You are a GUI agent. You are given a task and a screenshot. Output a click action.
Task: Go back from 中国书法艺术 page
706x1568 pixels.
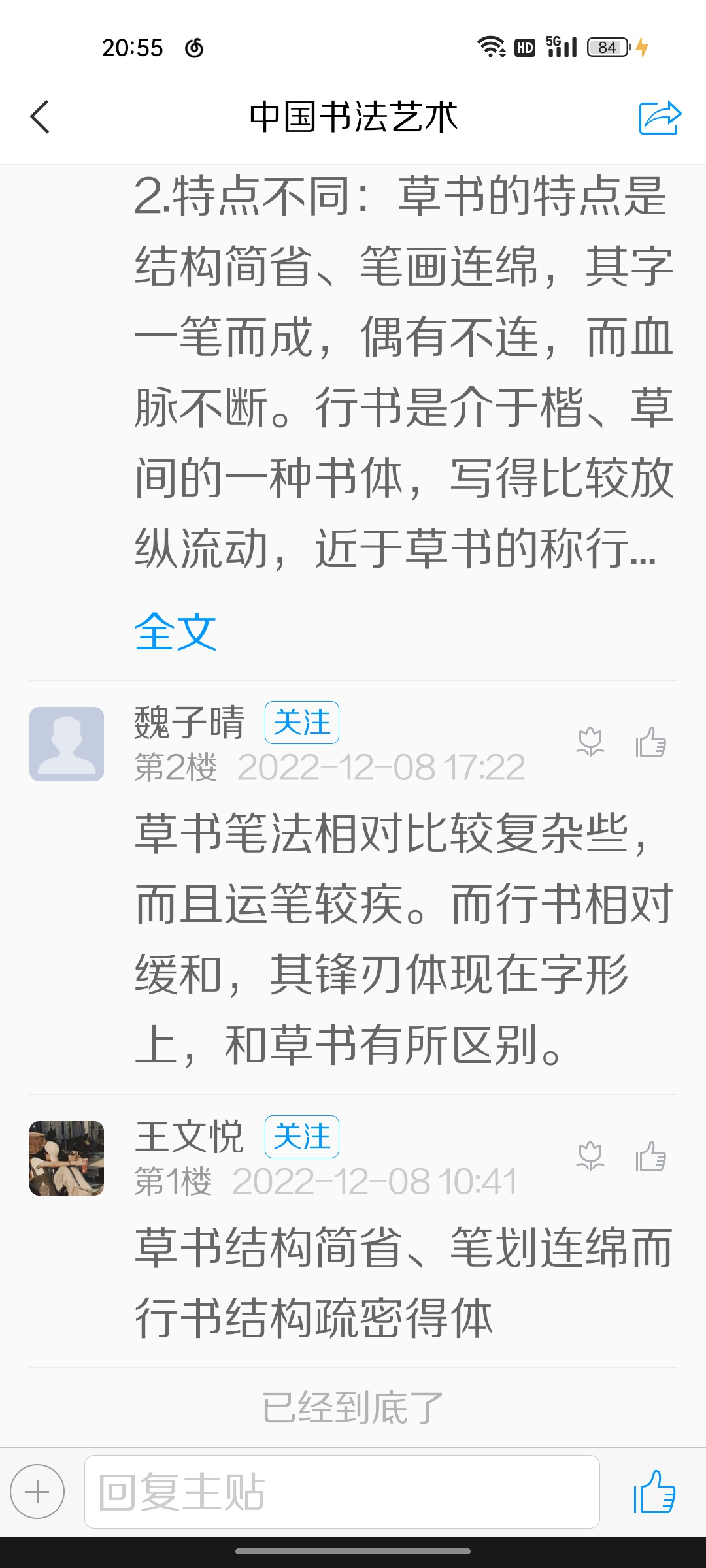pos(41,117)
